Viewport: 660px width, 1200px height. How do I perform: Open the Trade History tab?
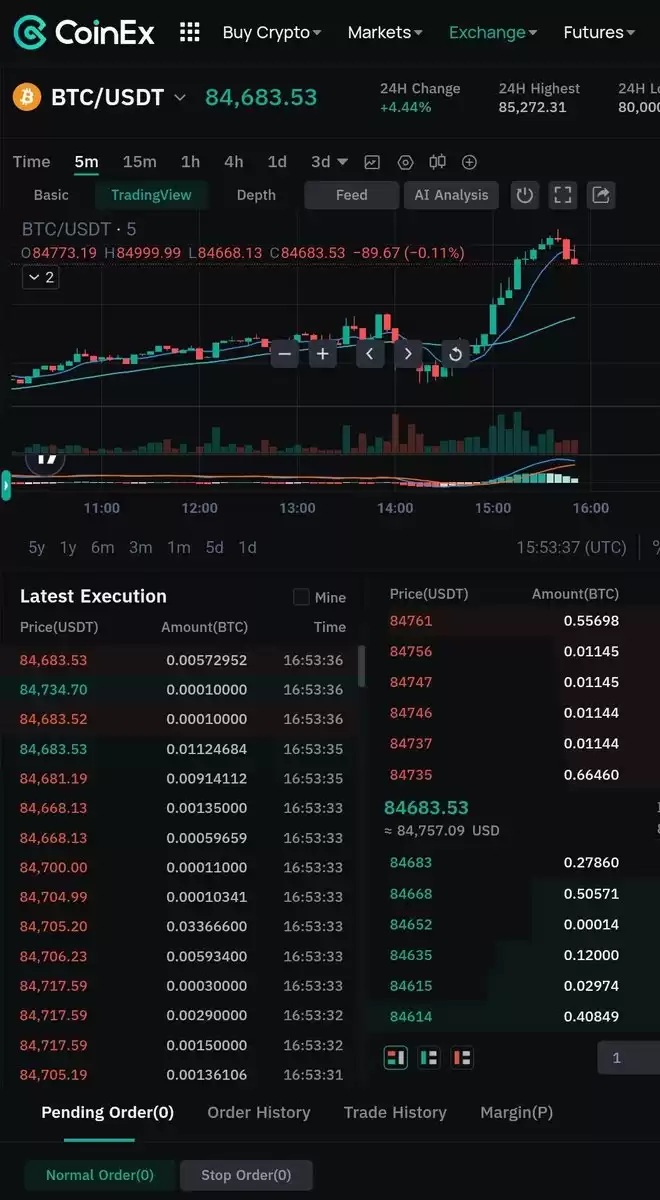click(x=395, y=1112)
